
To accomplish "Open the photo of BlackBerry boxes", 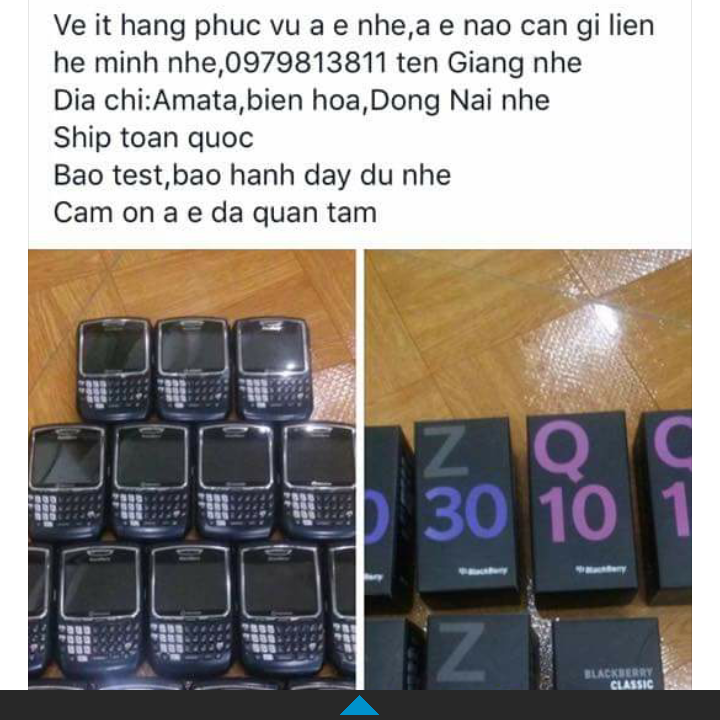I will point(527,468).
